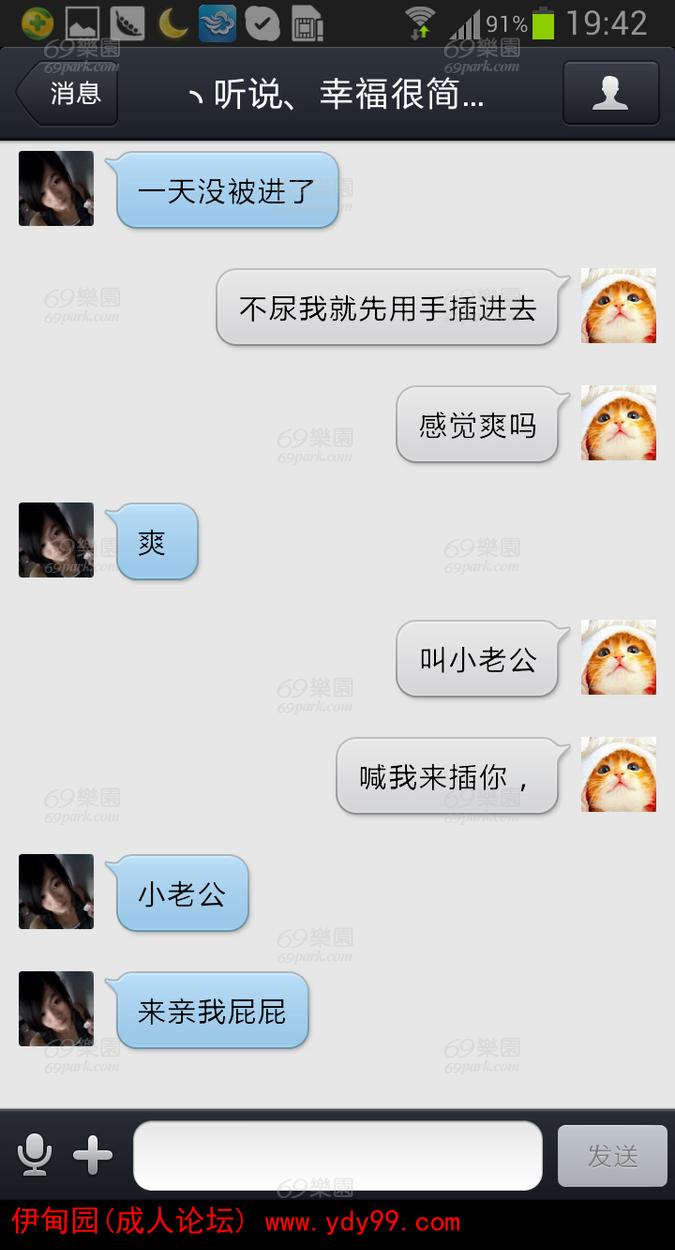Open the plus attachment menu
The height and width of the screenshot is (1250, 675).
pyautogui.click(x=93, y=1155)
